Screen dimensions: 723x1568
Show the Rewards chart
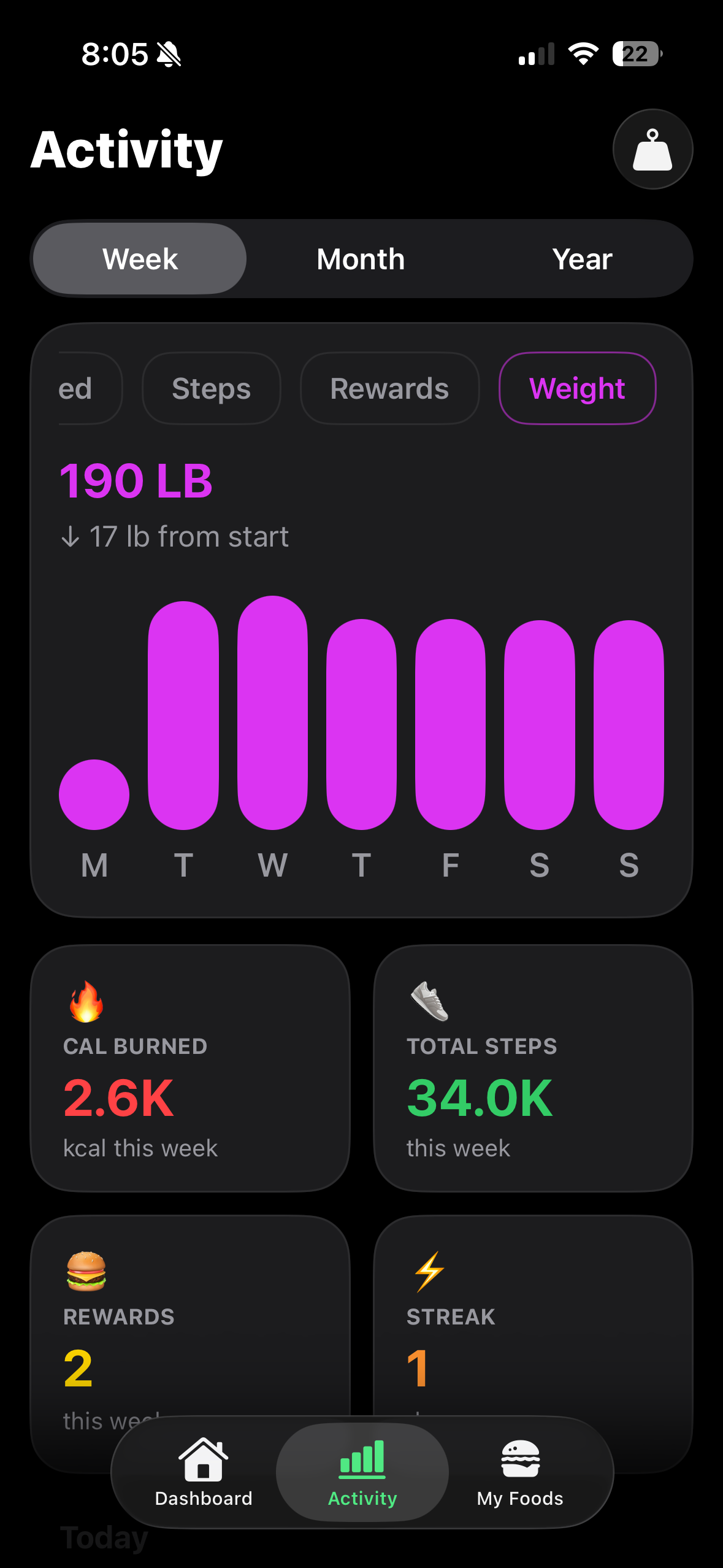[x=389, y=388]
